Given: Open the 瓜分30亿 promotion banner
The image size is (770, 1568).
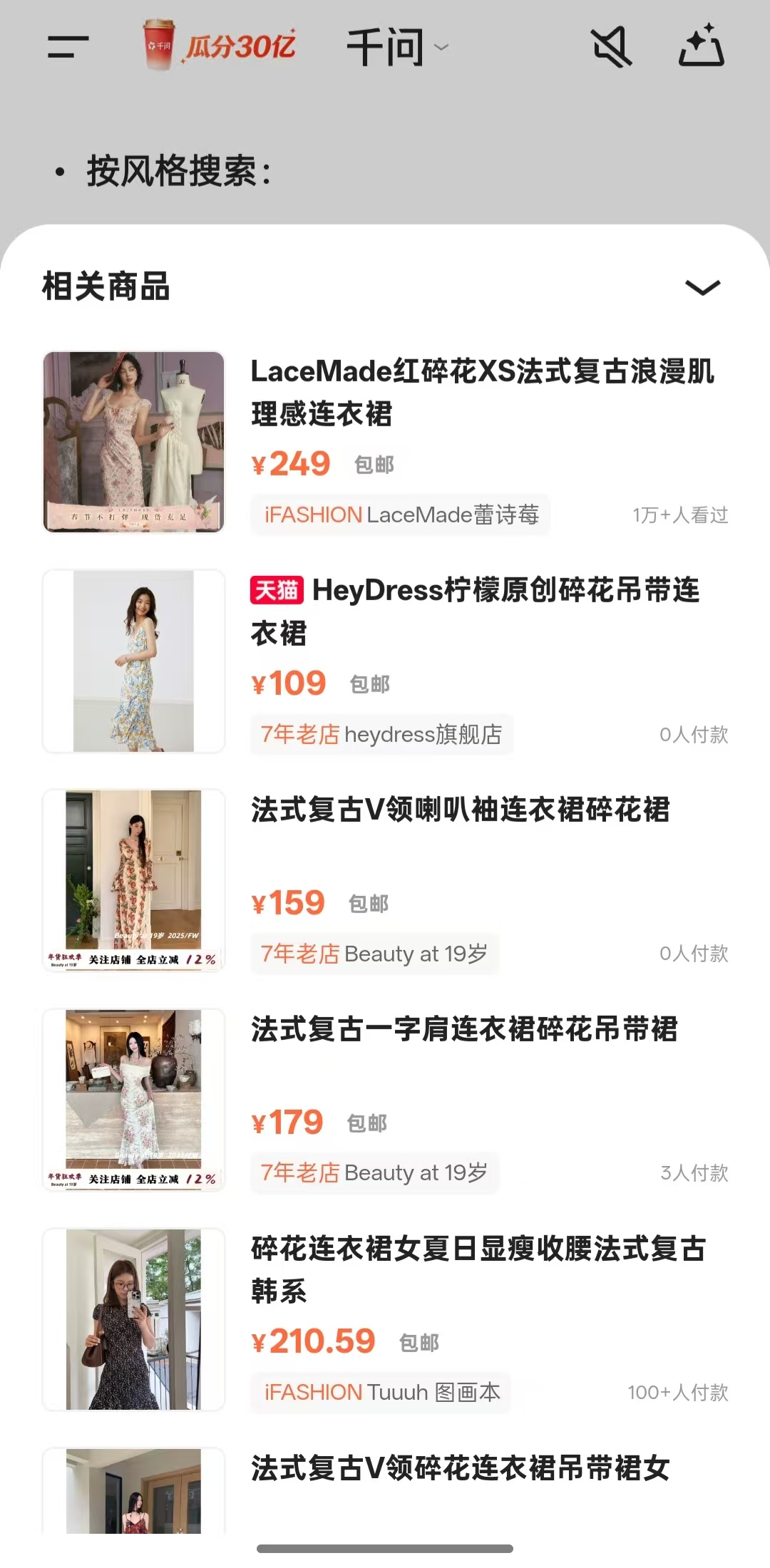Looking at the screenshot, I should (220, 46).
